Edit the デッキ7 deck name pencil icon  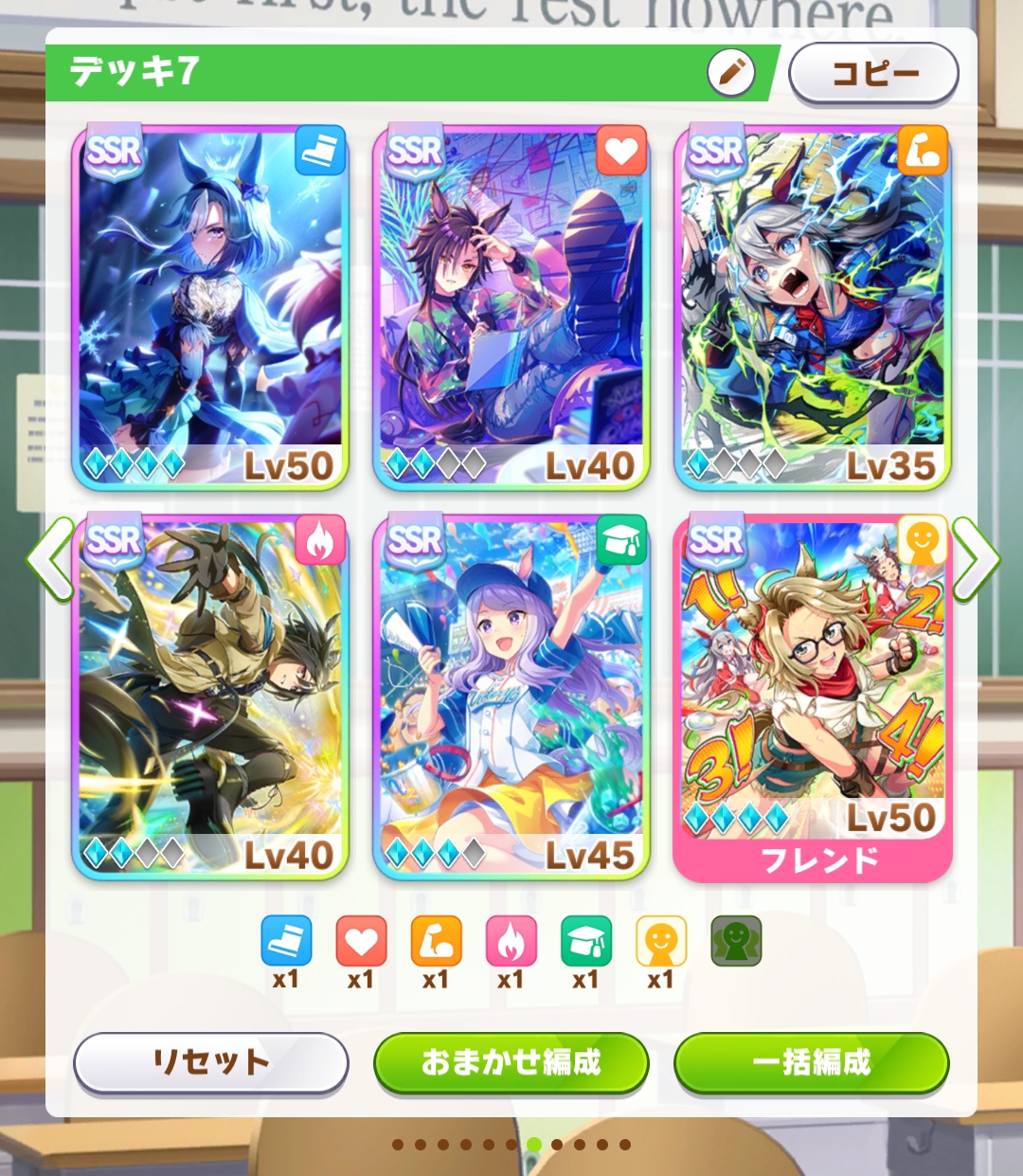click(x=730, y=73)
